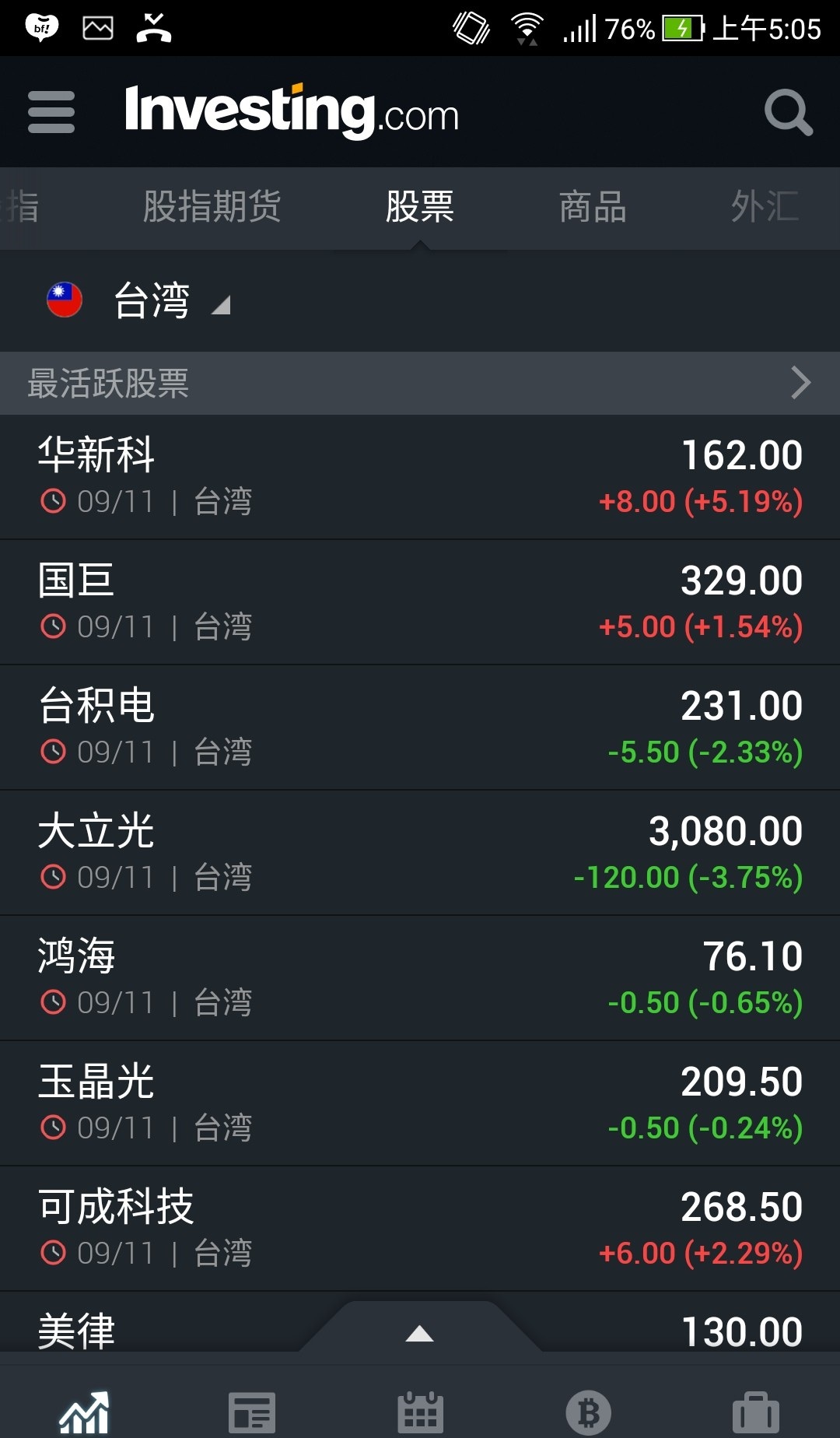Open the hamburger drawer menu
840x1438 pixels.
click(51, 112)
